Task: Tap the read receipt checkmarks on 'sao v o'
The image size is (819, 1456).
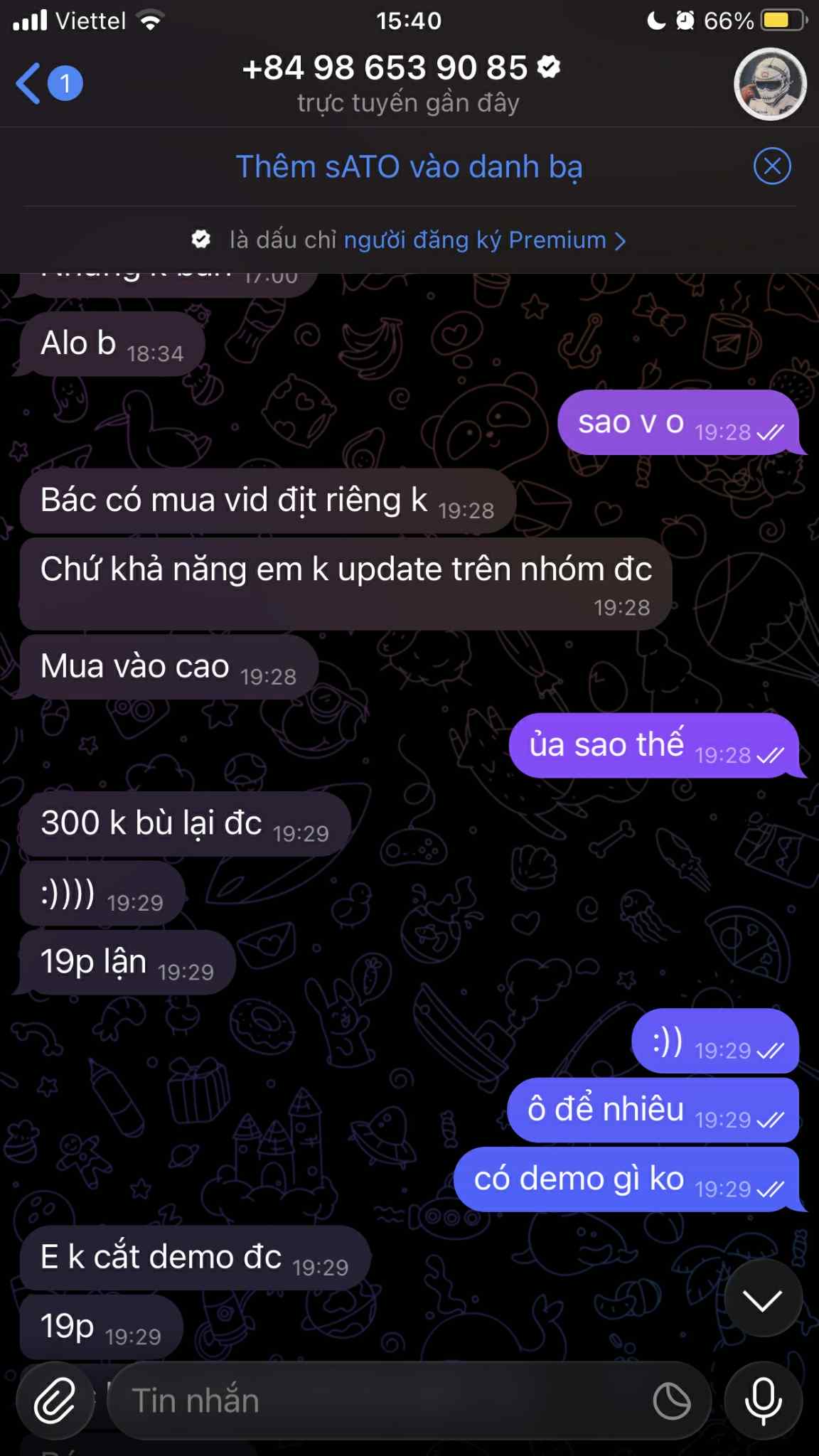Action: (x=770, y=430)
